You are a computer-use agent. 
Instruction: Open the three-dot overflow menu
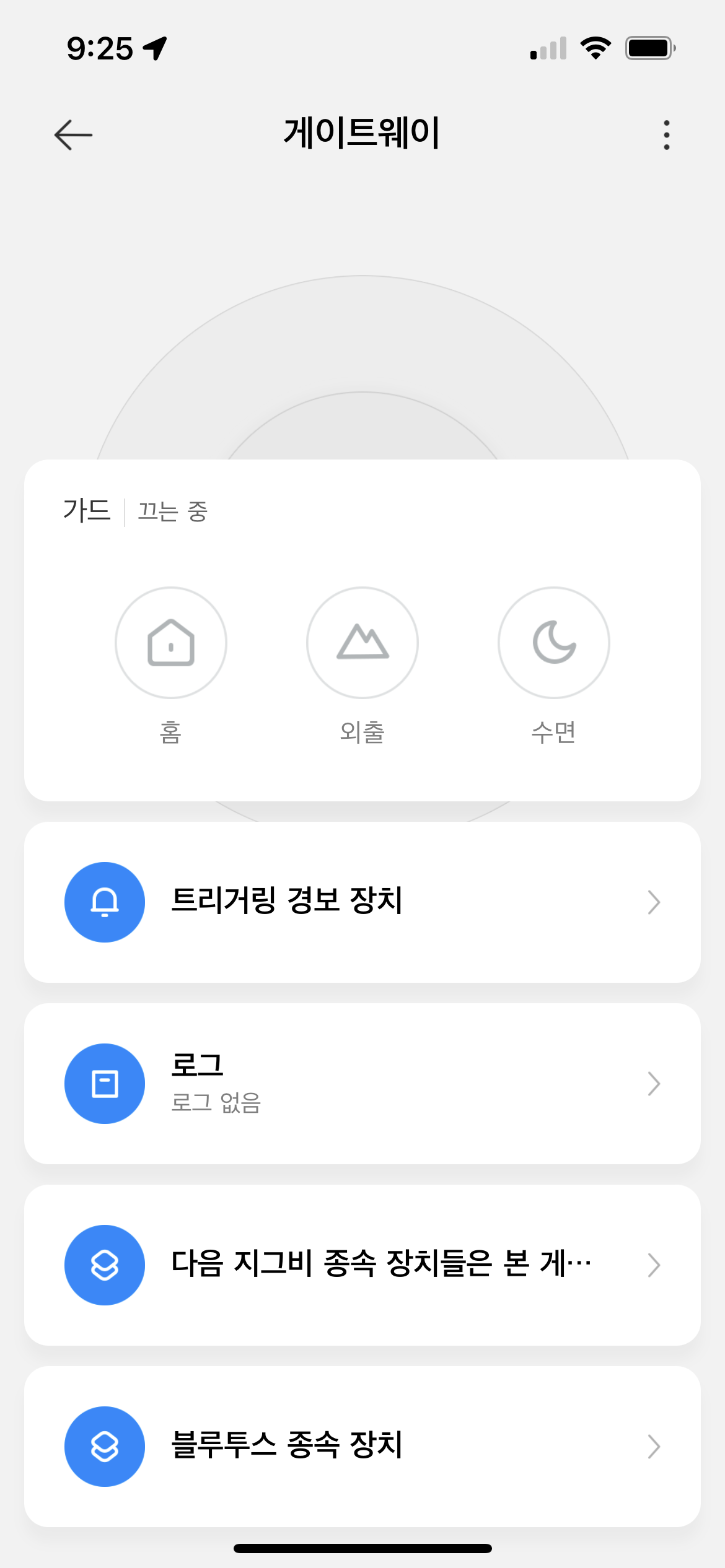(x=666, y=134)
